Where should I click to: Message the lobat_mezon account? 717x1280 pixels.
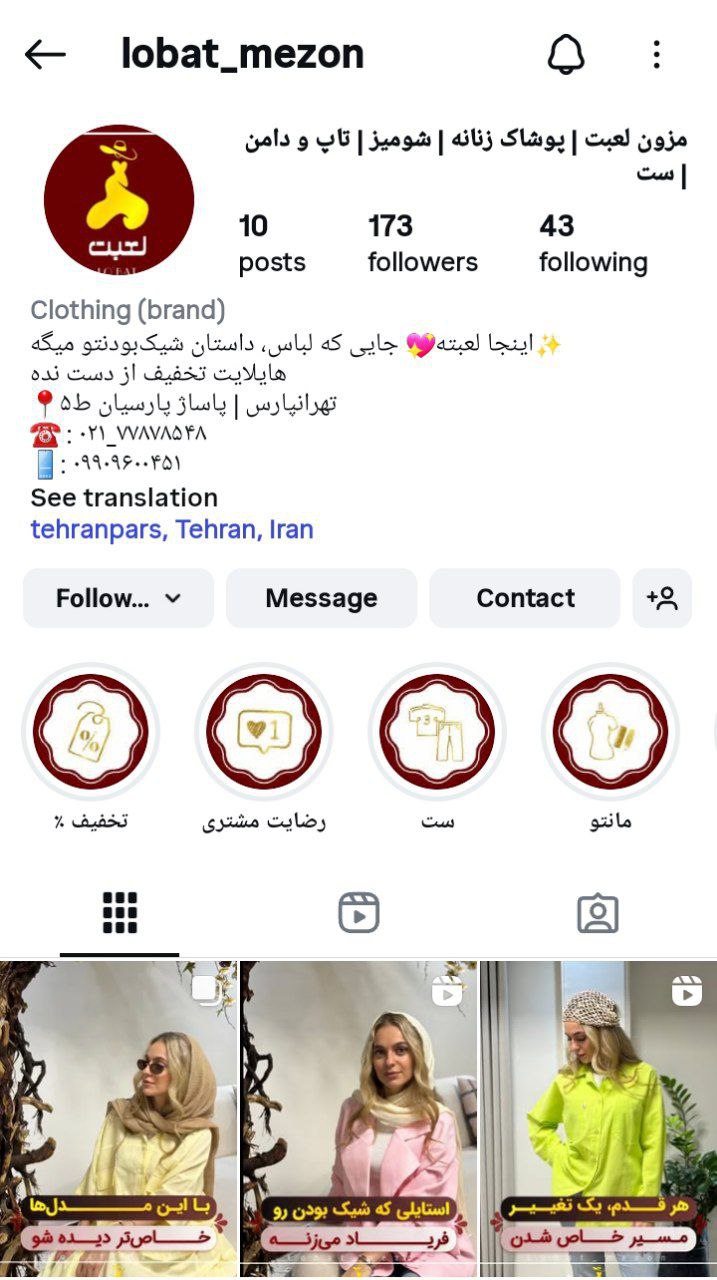[321, 598]
